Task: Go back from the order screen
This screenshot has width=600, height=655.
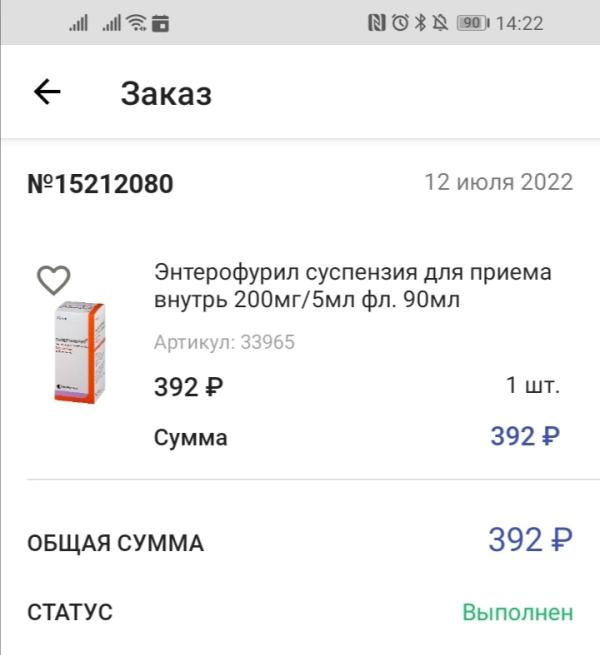Action: (47, 93)
